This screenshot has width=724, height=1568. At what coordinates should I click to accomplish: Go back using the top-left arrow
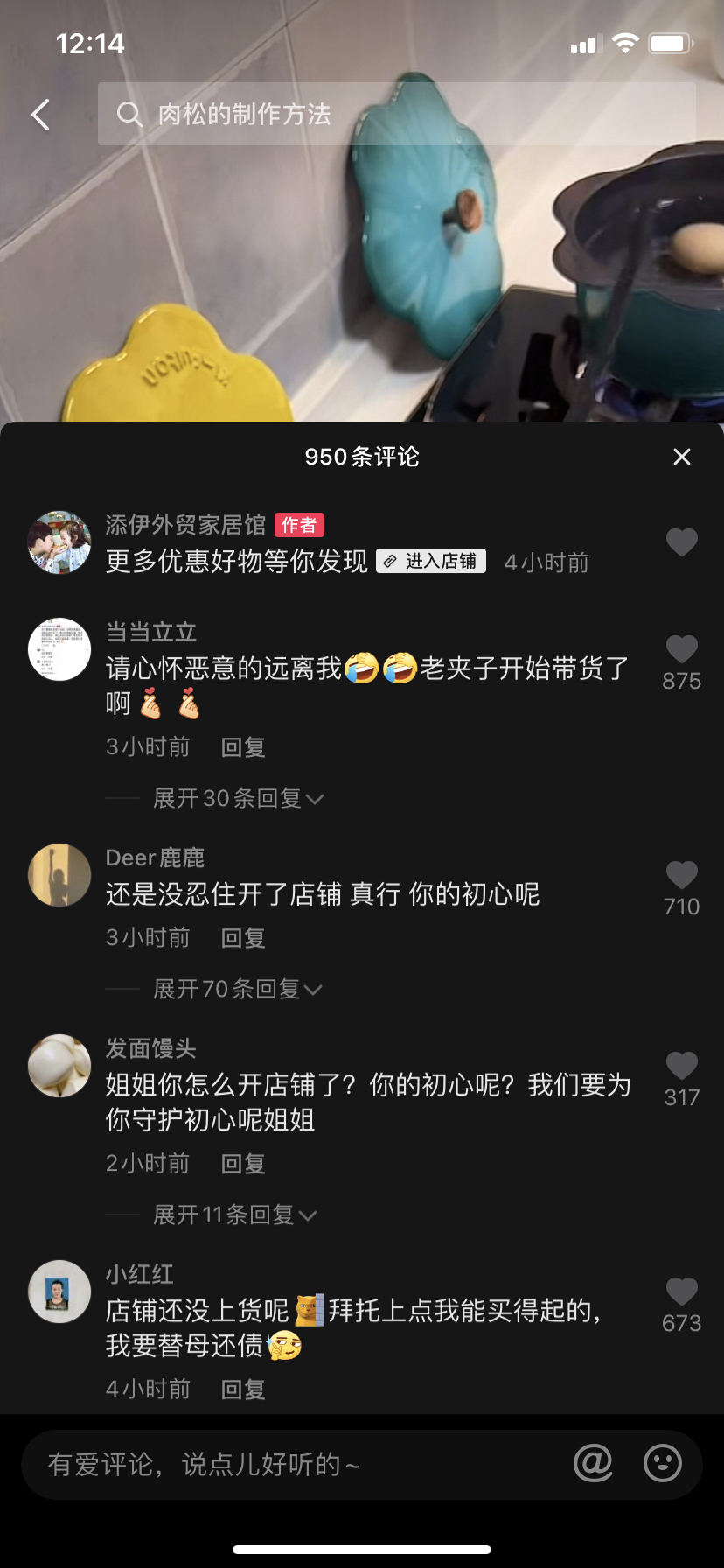coord(40,115)
